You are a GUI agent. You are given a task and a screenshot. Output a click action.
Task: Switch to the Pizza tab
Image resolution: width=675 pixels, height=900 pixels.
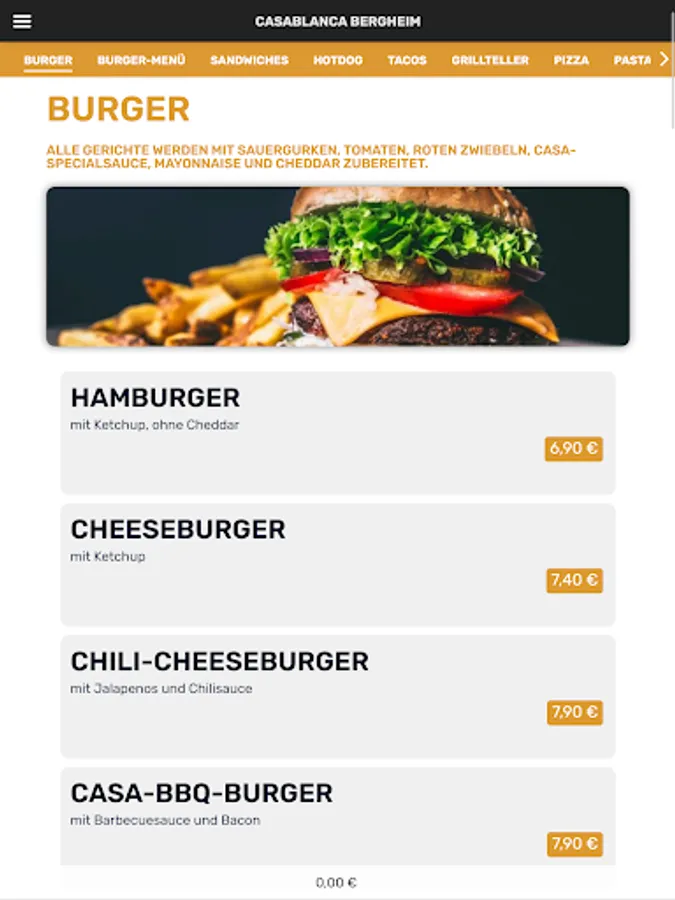(x=571, y=60)
